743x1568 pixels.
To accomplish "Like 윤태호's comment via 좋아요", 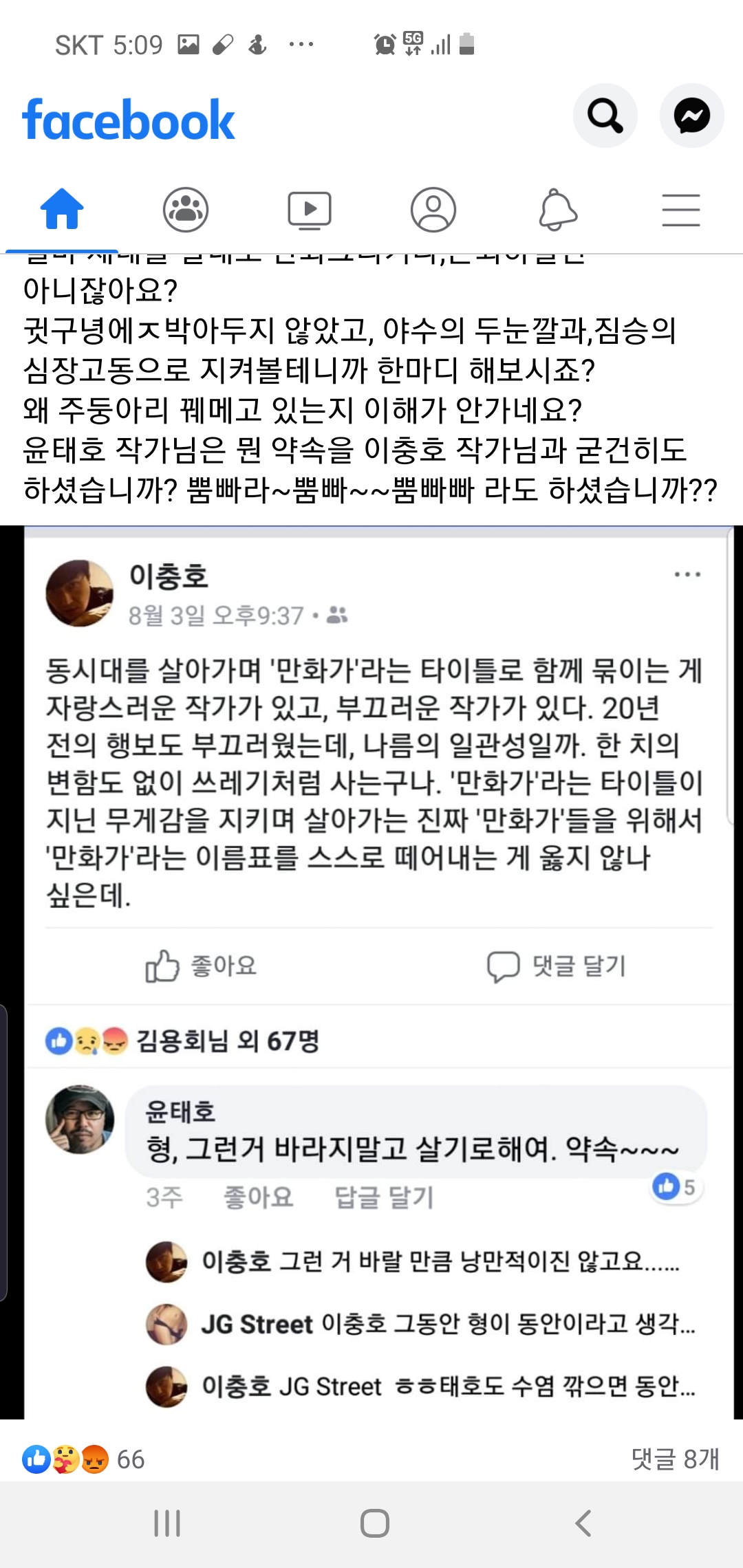I will point(257,1197).
